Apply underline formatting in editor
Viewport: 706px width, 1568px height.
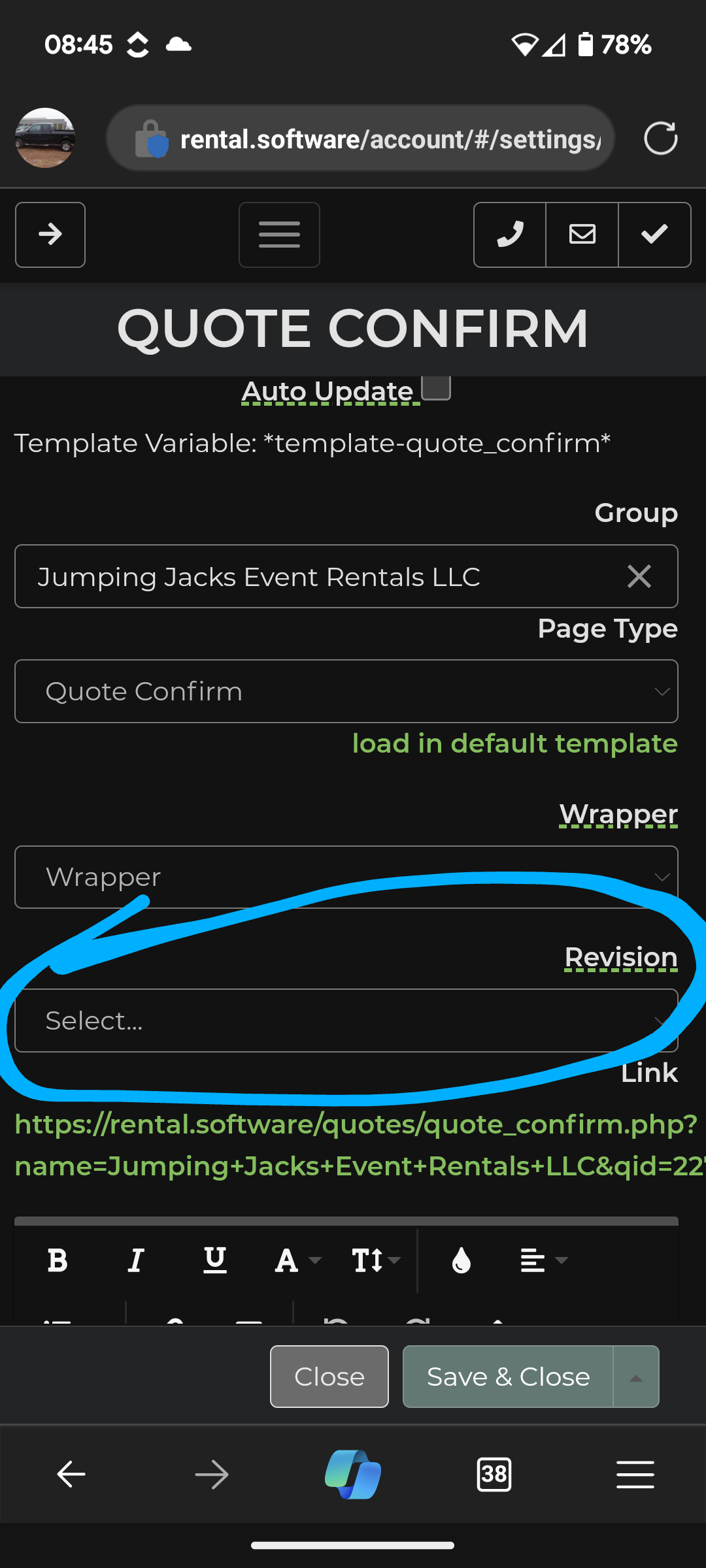(214, 1260)
